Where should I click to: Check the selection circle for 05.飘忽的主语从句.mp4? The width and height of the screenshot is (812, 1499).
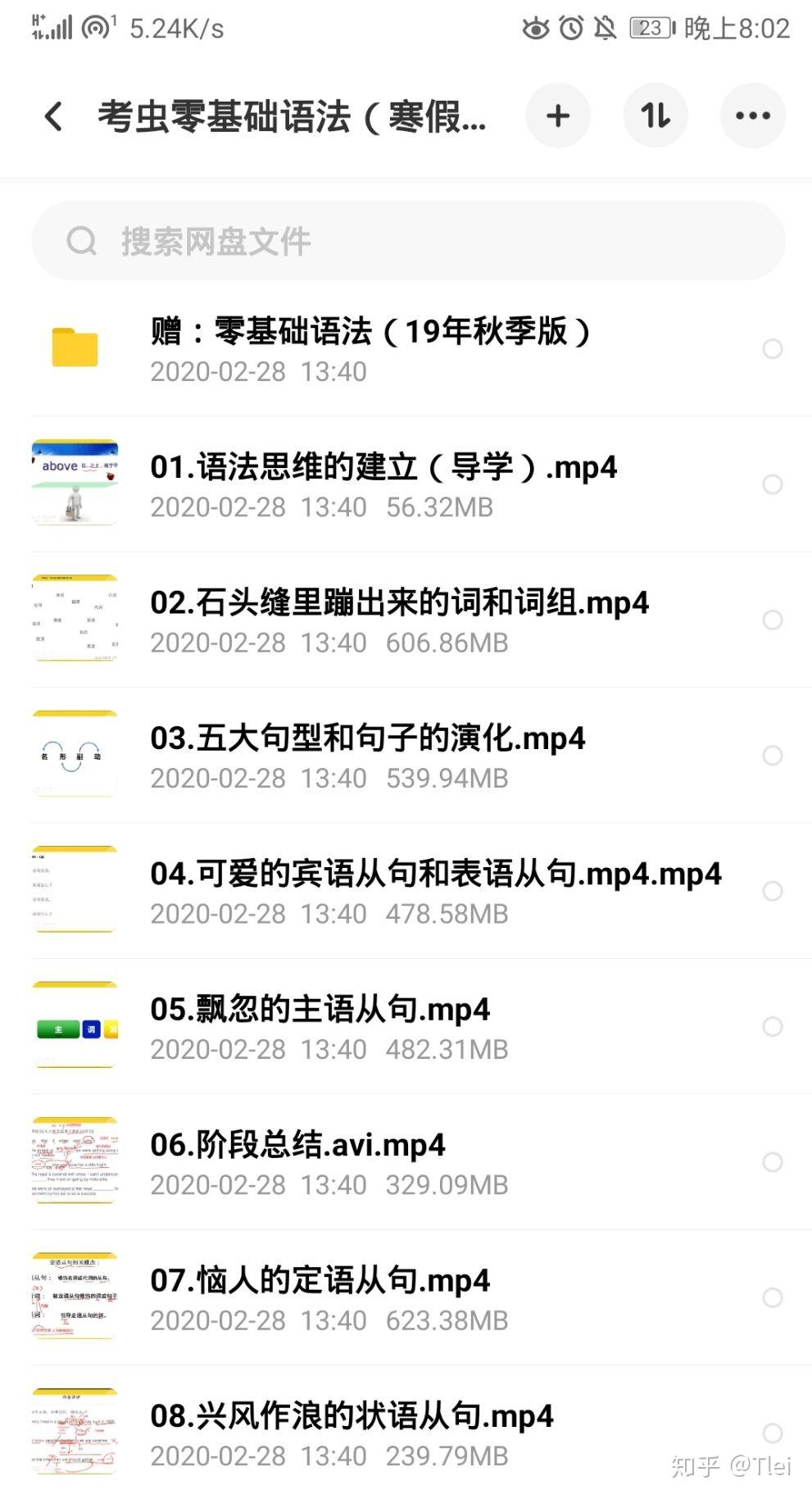click(x=772, y=1026)
